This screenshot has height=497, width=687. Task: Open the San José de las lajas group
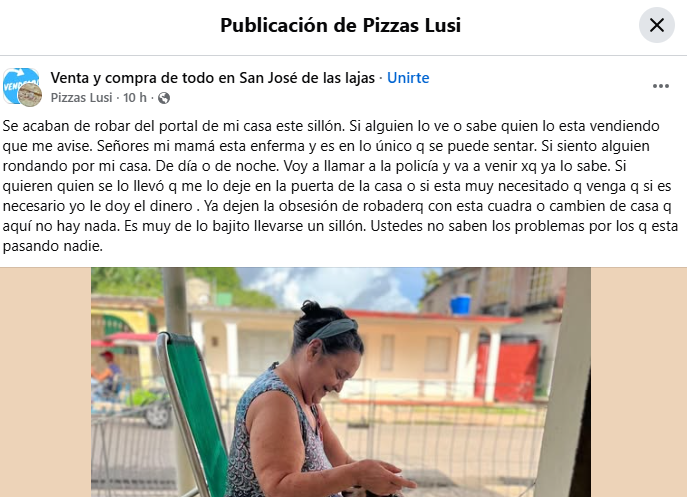coord(213,77)
